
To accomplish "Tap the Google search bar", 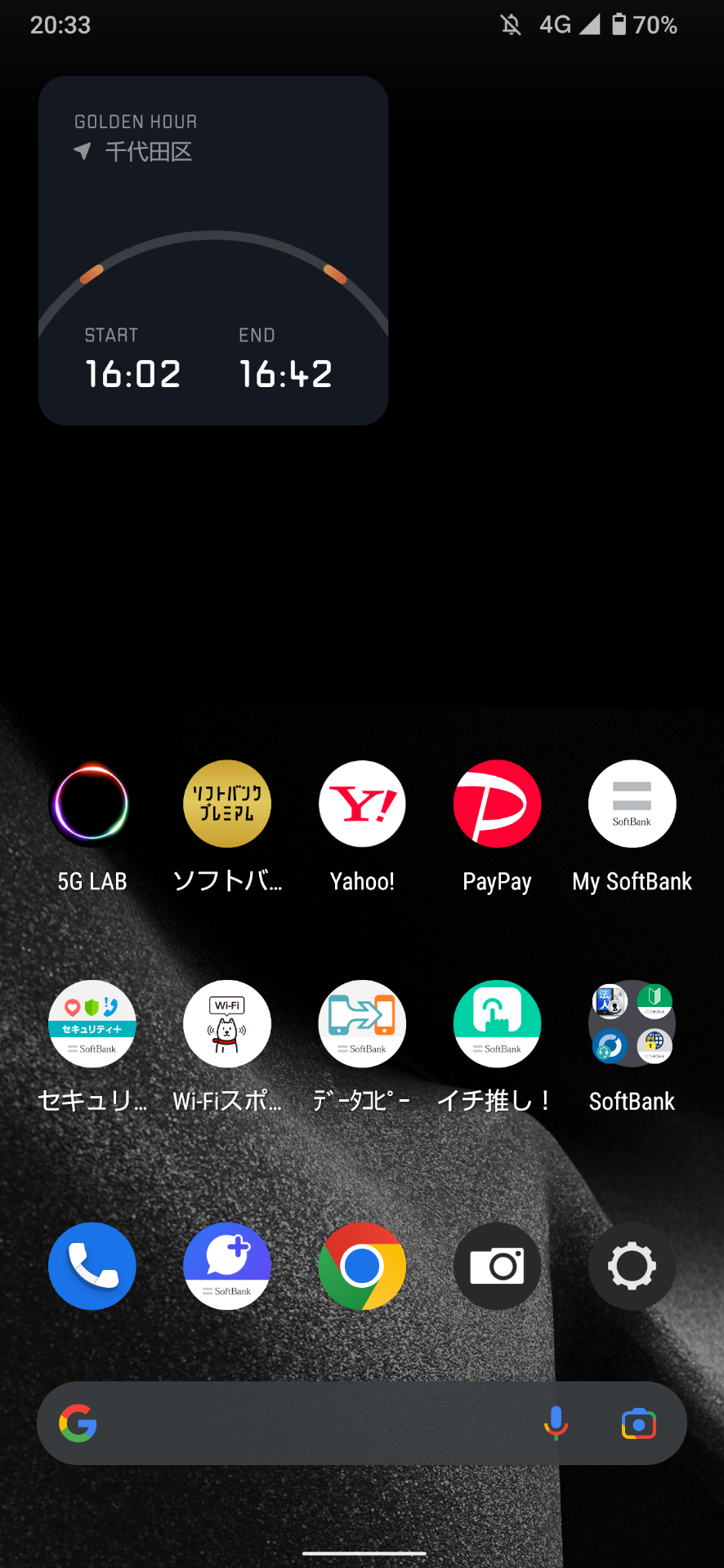I will click(311, 1423).
